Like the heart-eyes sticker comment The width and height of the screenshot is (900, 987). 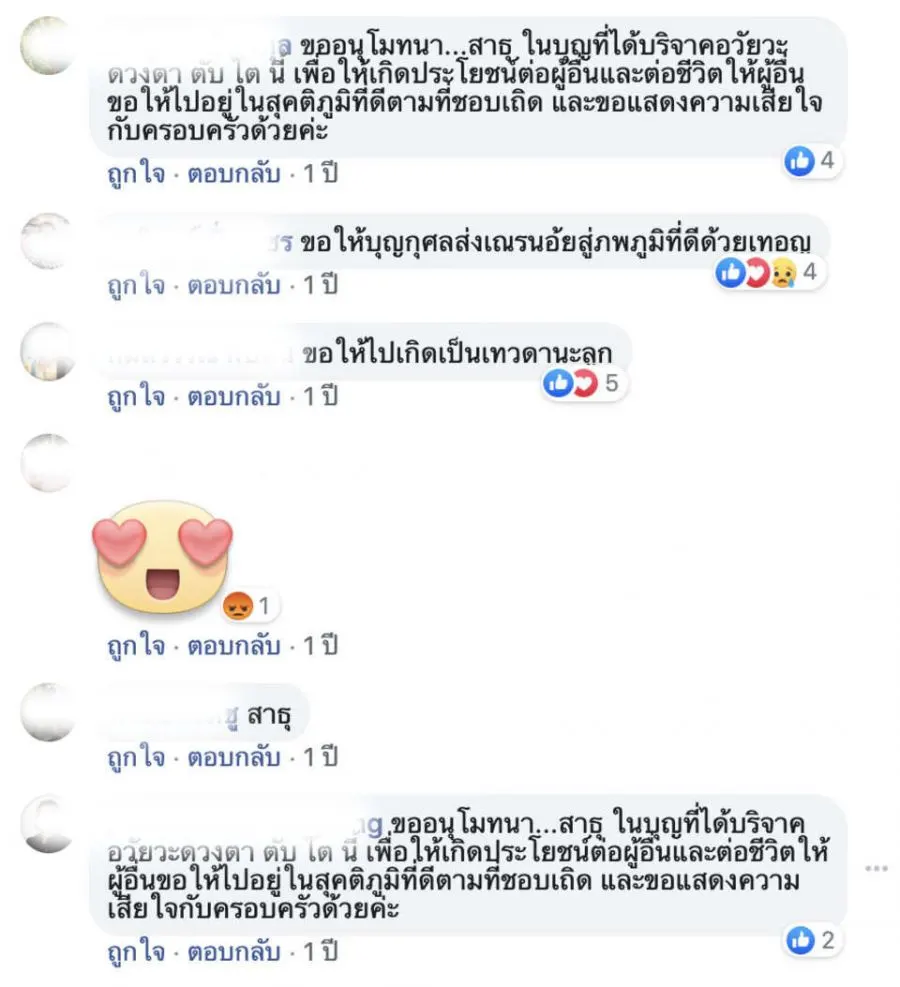pyautogui.click(x=135, y=646)
